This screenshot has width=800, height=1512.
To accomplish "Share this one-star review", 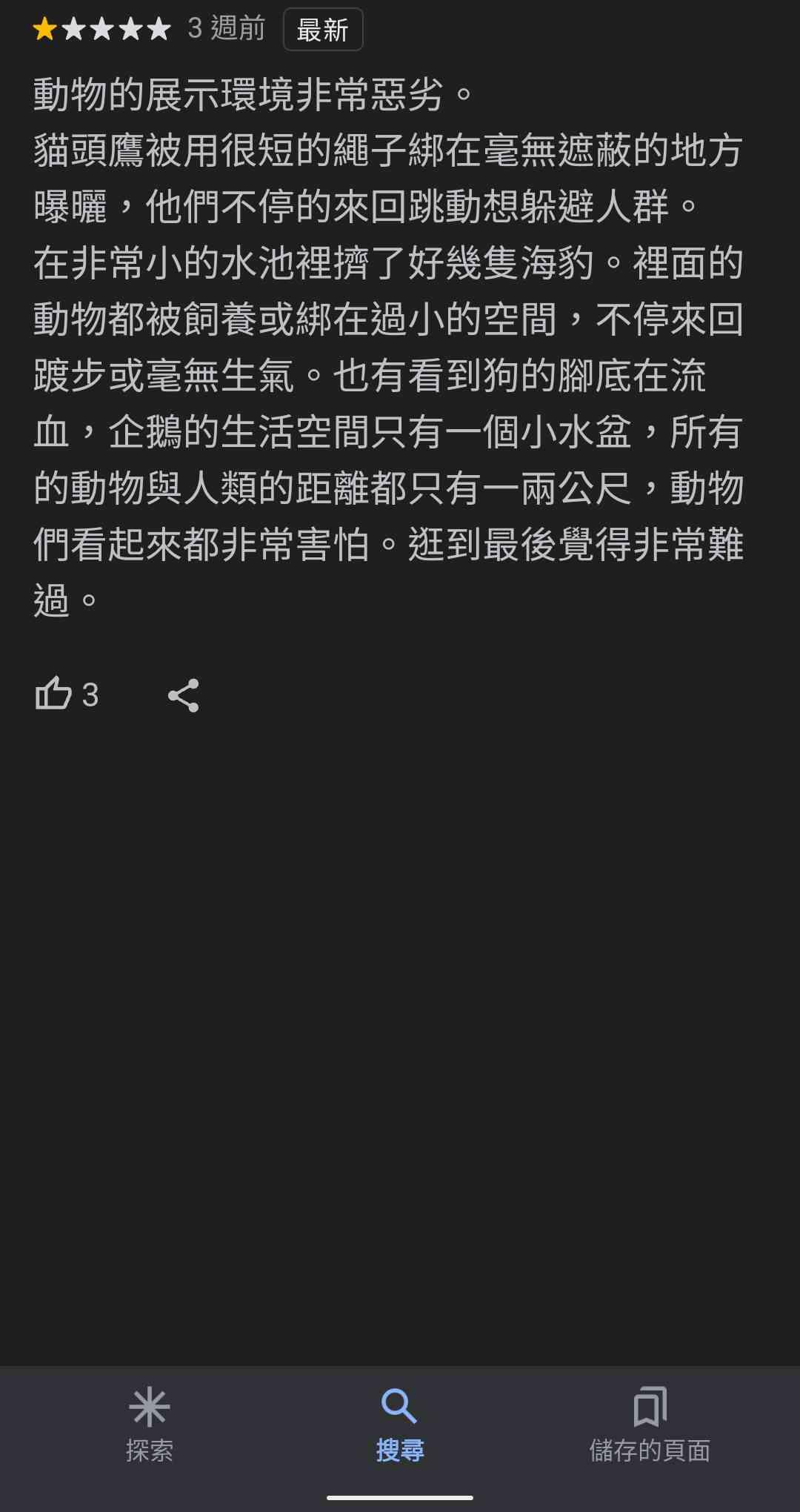I will coord(183,695).
